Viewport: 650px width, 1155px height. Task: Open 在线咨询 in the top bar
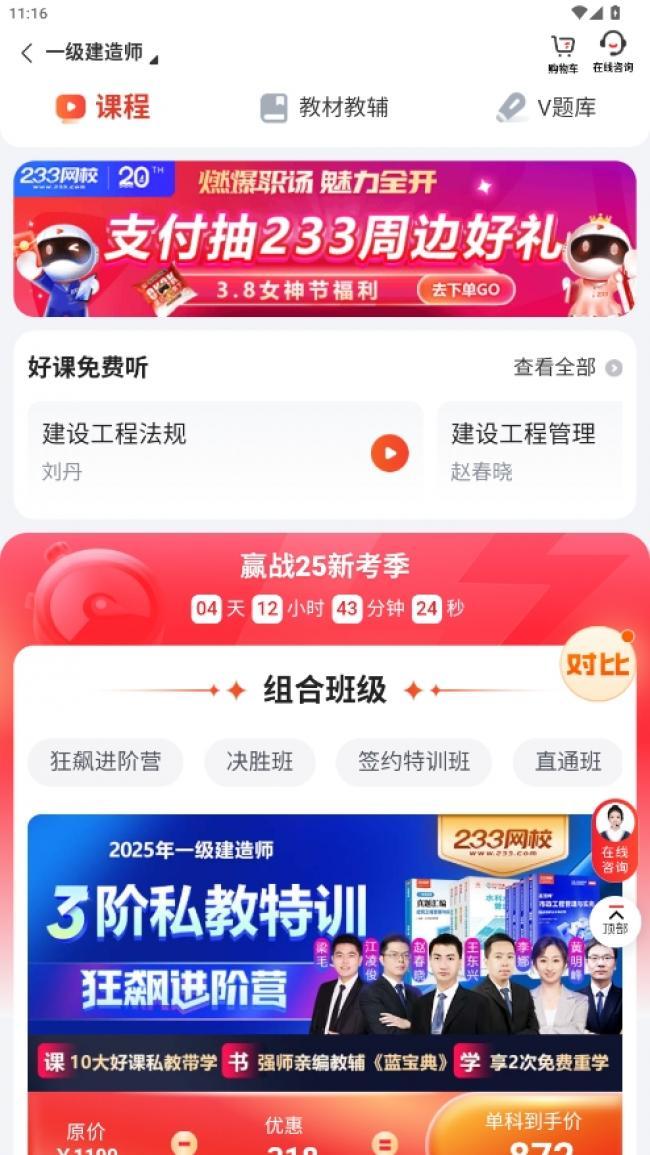pyautogui.click(x=612, y=52)
